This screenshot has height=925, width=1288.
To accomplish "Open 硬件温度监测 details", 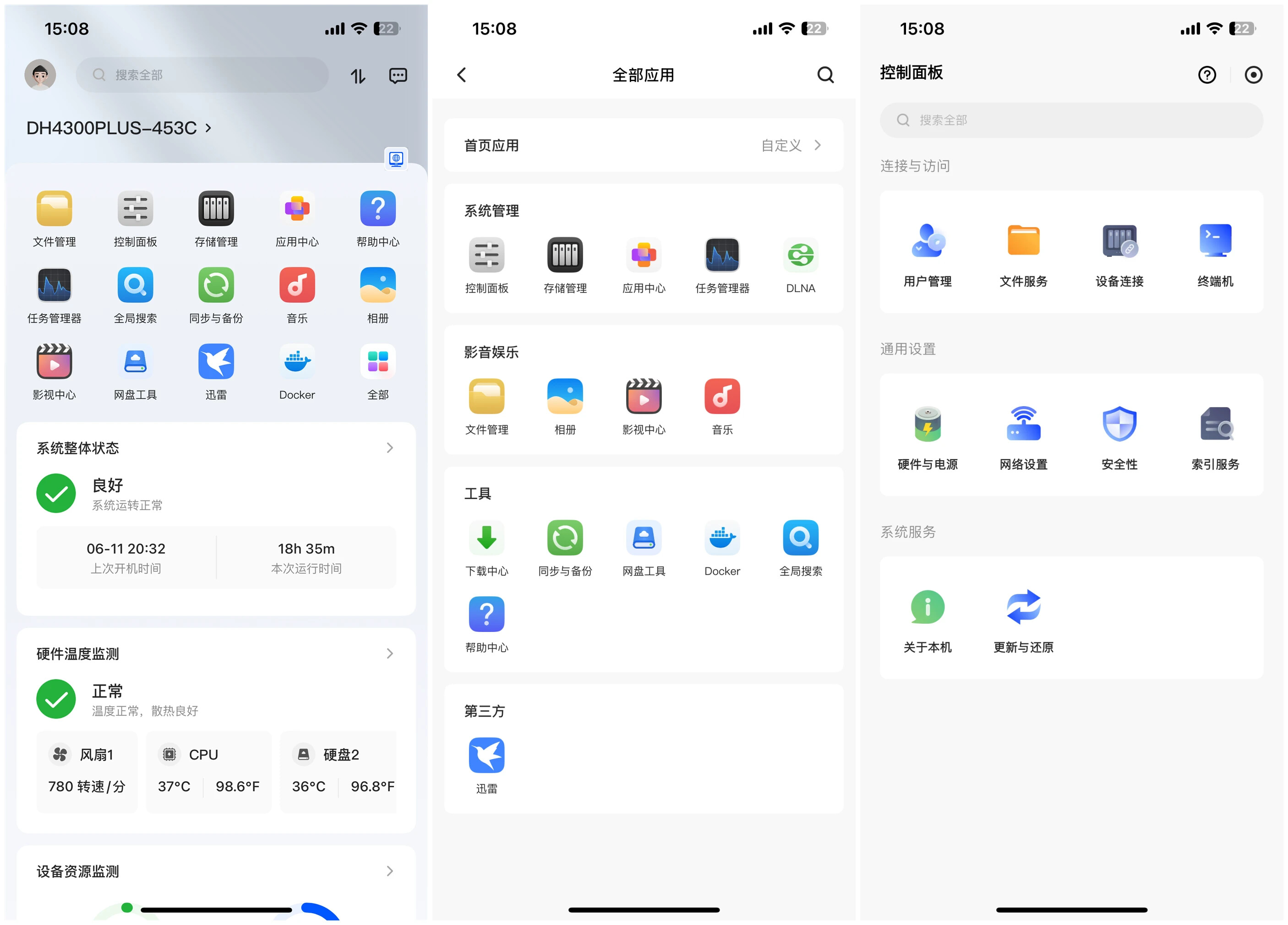I will pos(389,653).
